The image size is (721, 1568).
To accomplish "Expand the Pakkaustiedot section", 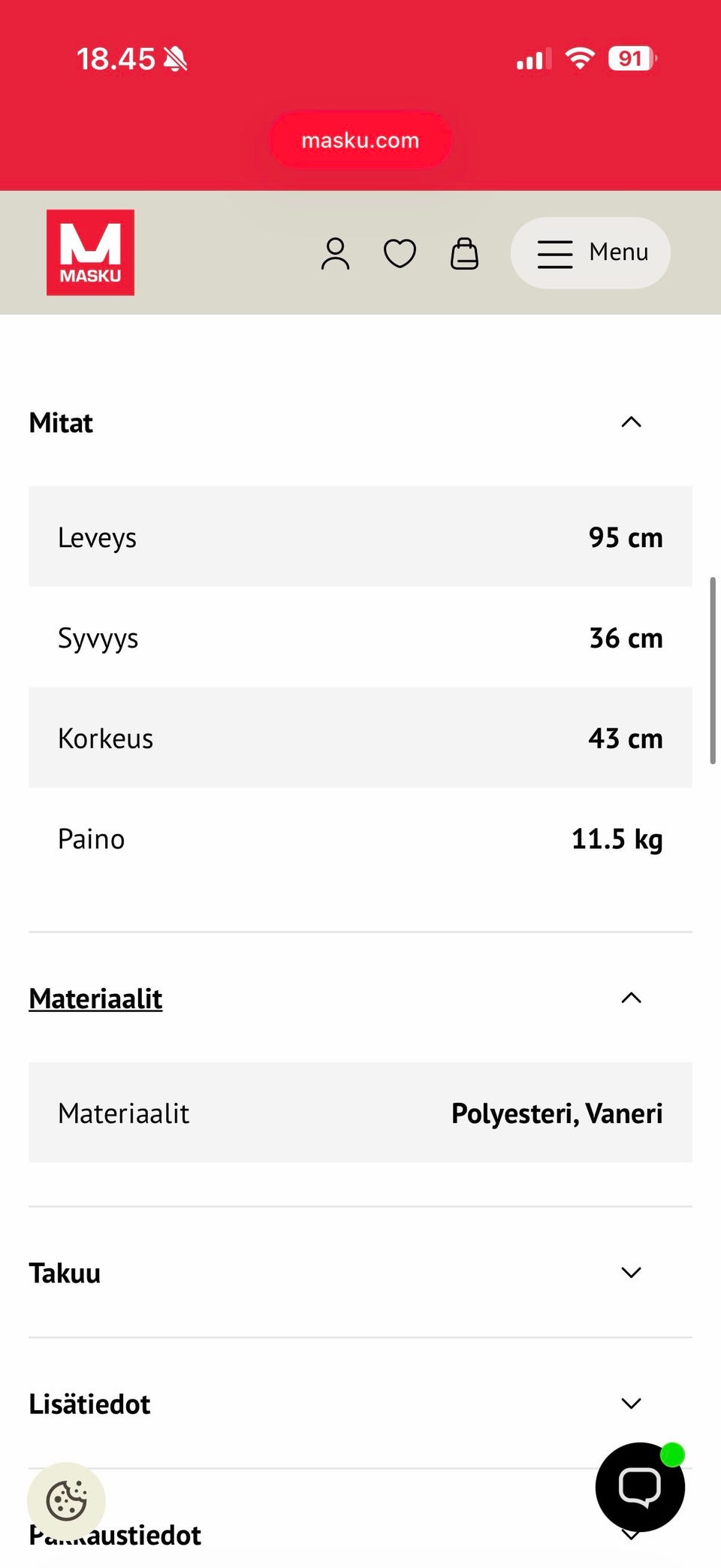I will pos(632,1534).
